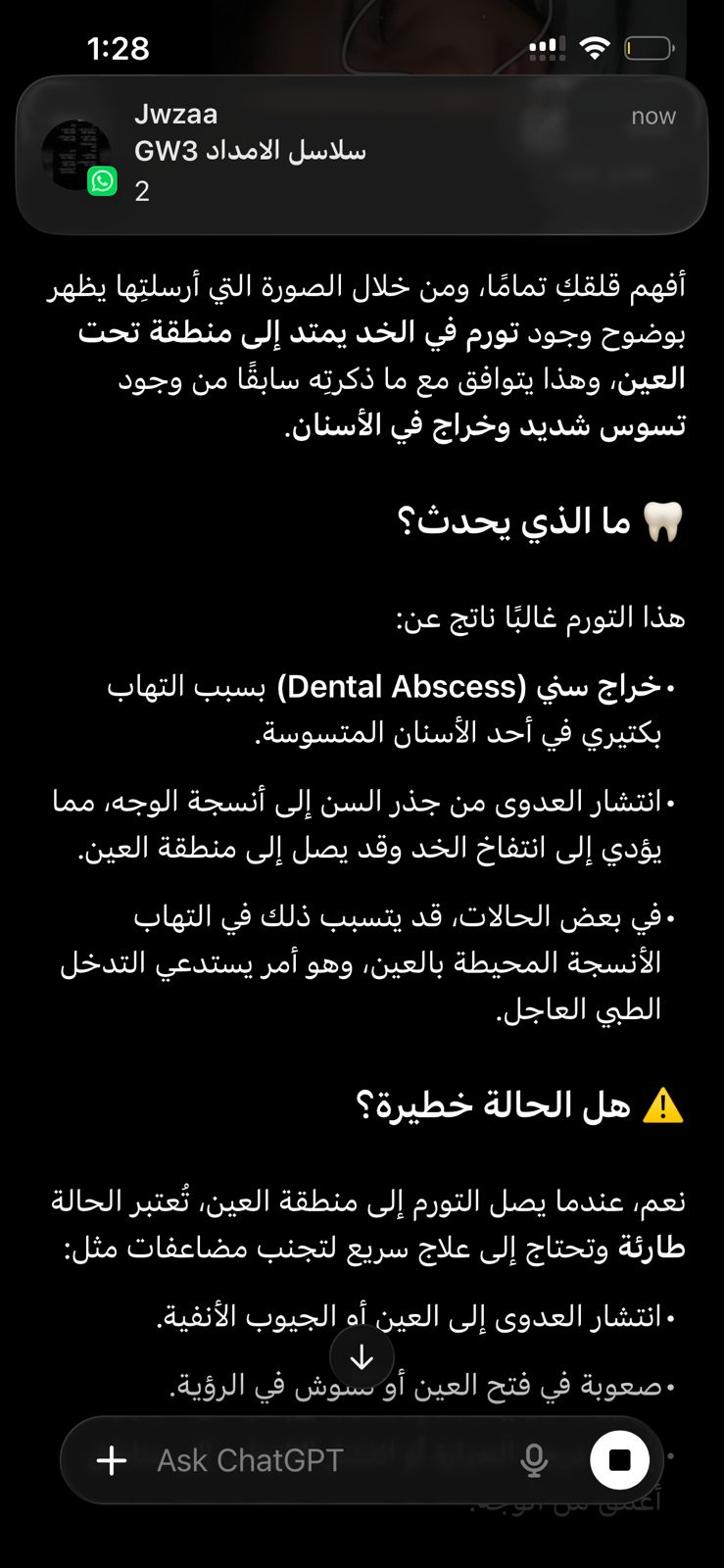Tap the plus icon to add attachments
724x1568 pixels.
(112, 1460)
